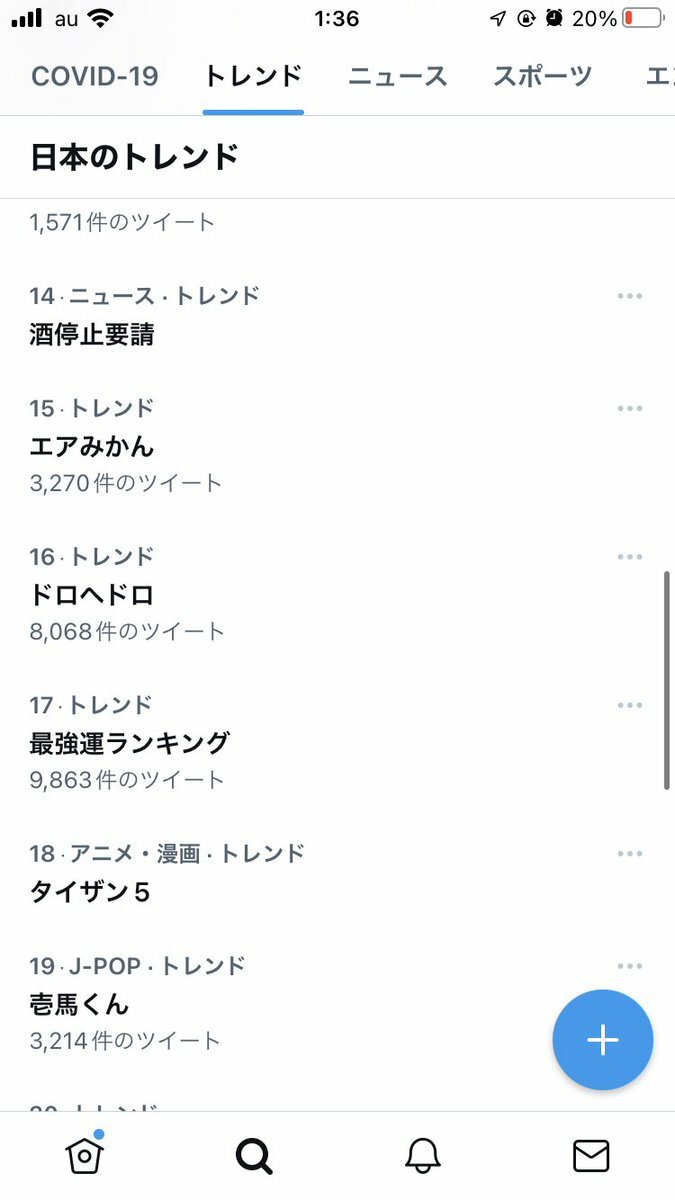
Task: Open more options for 酒停止要請
Action: point(630,296)
